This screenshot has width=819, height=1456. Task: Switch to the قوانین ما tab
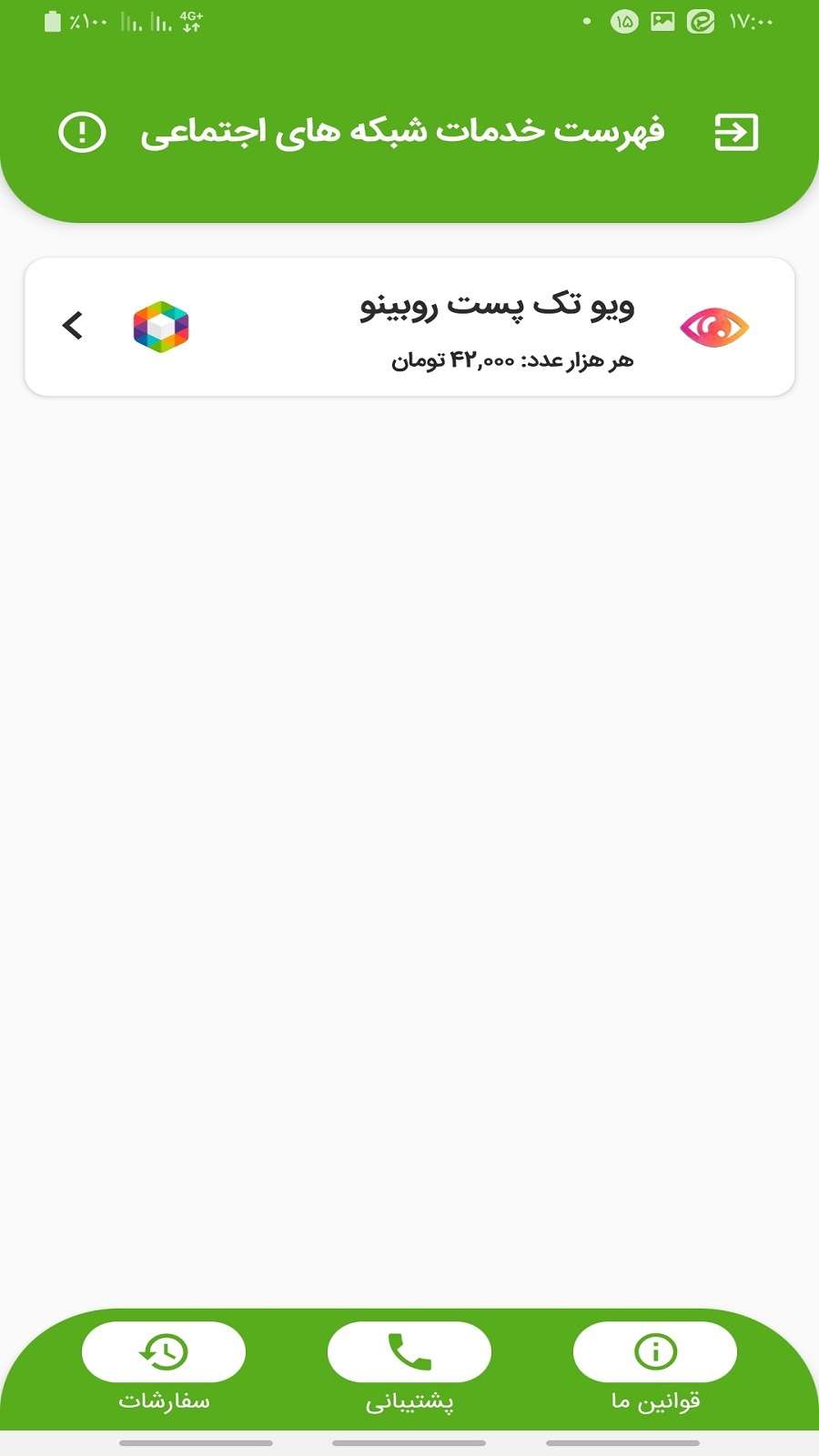tap(654, 1376)
